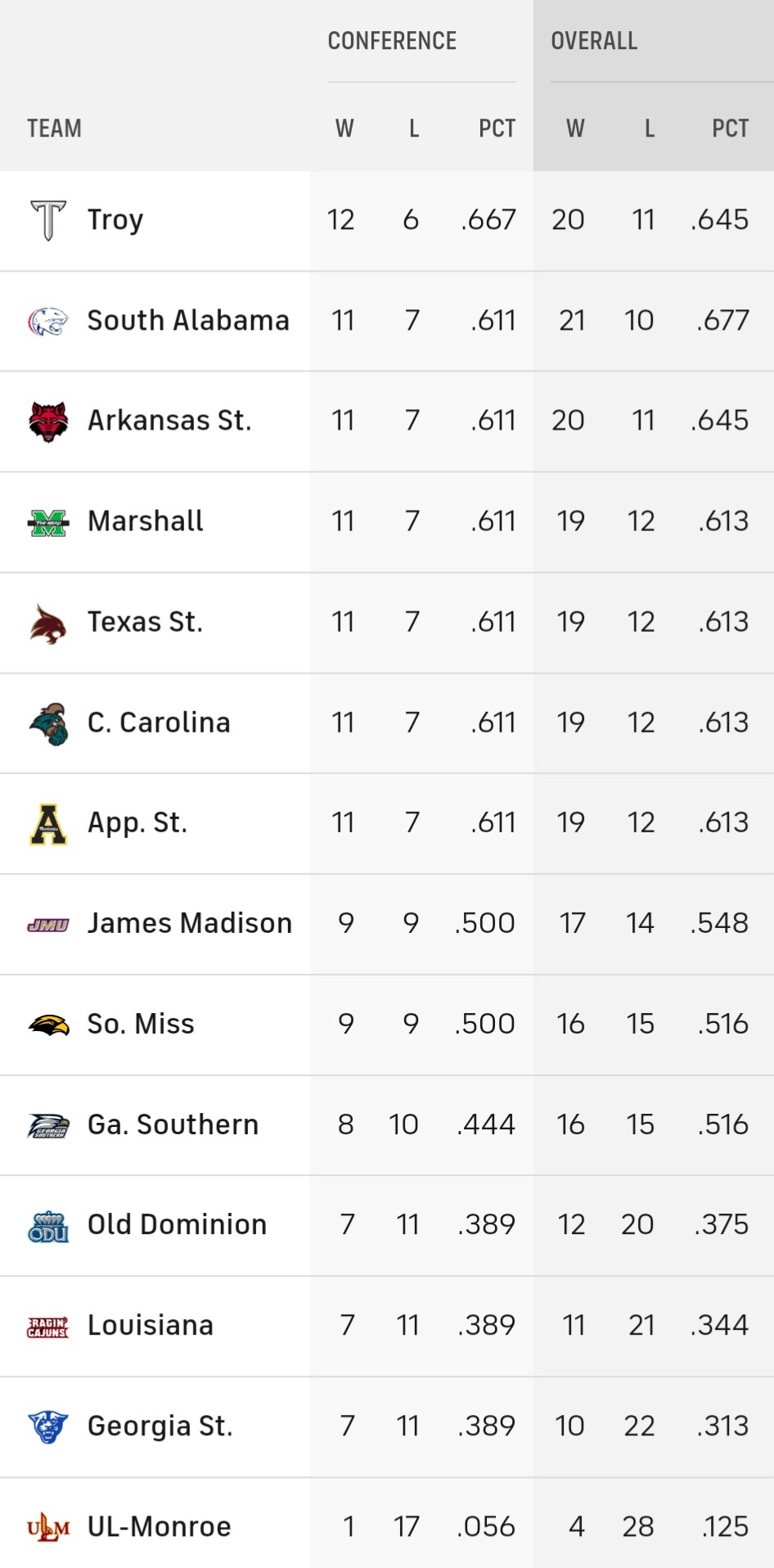View App. St. team details
774x1568 pixels.
pyautogui.click(x=137, y=822)
